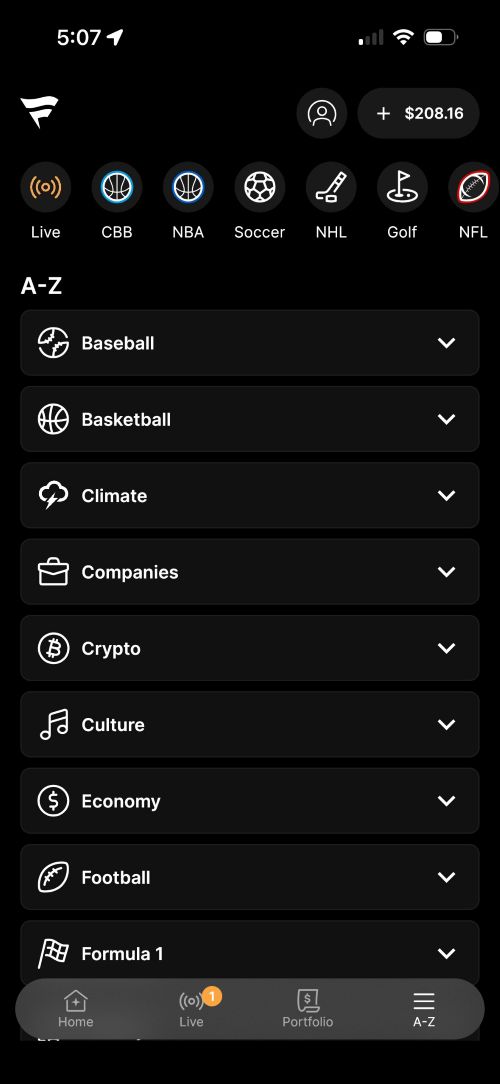Expand the Culture category
The image size is (500, 1084).
coord(250,725)
